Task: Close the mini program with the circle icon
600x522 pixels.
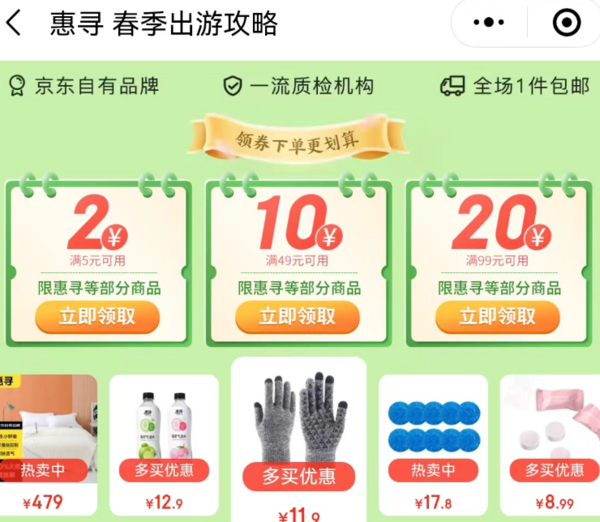Action: click(x=565, y=23)
